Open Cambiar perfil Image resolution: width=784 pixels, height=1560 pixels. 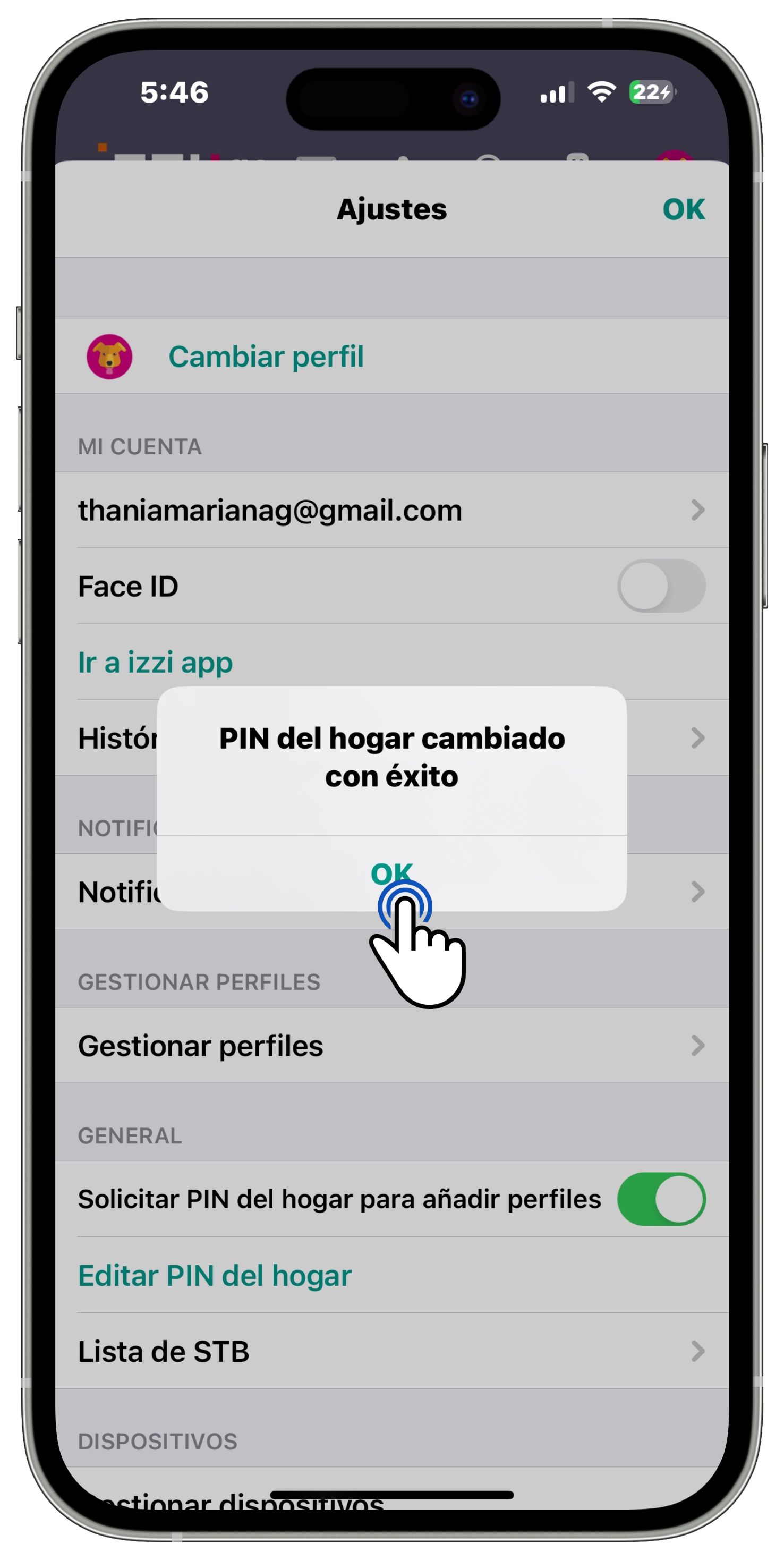(266, 356)
